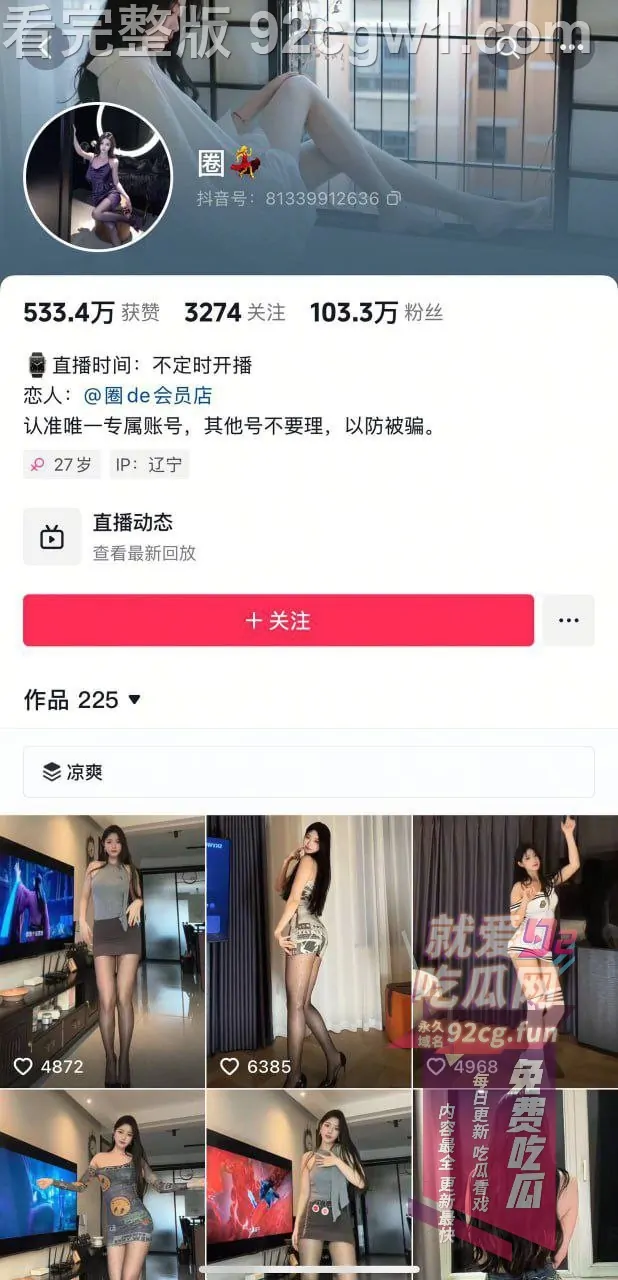Image resolution: width=618 pixels, height=1280 pixels.
Task: Open the @圈de会员店 profile link
Action: point(148,395)
